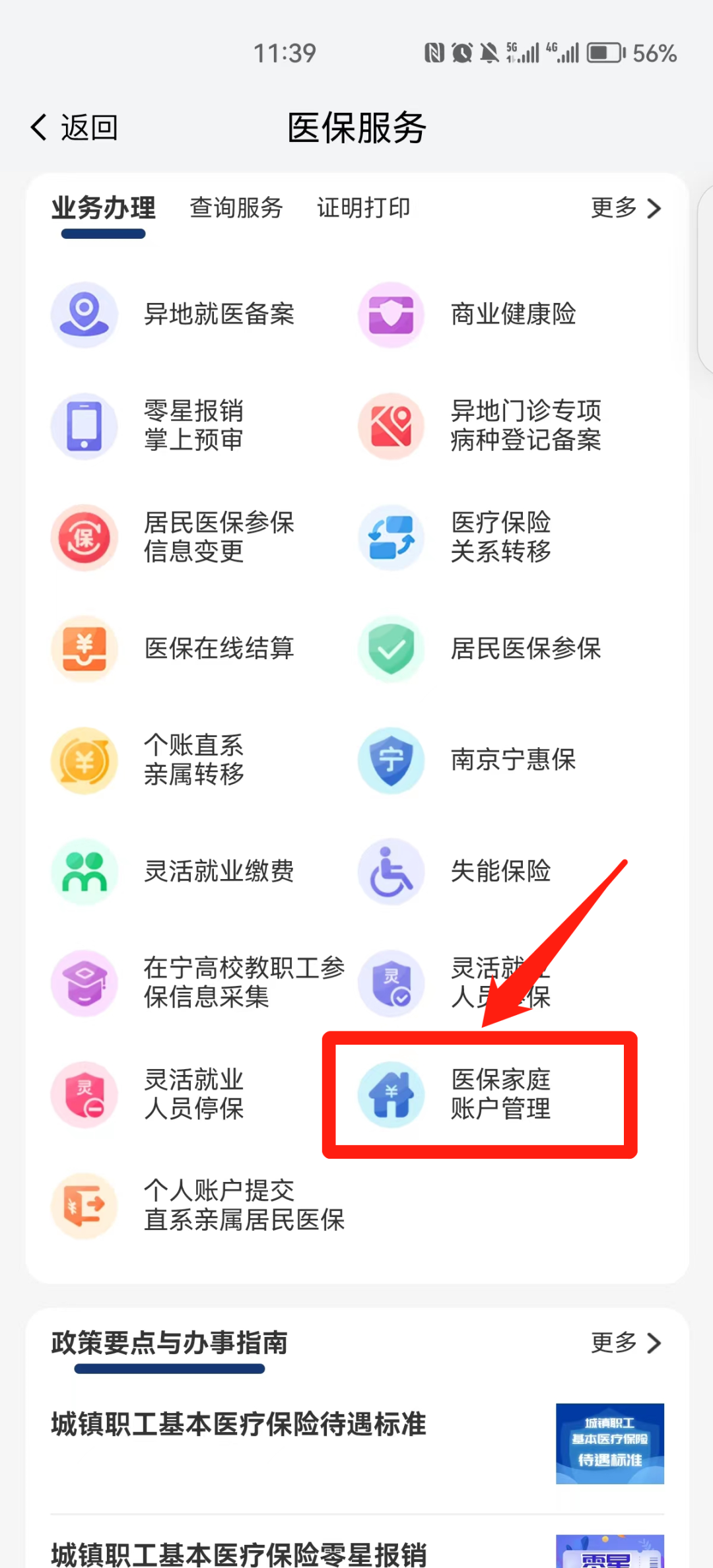Expand 更多 in 政策要点与办事指南 section
Viewport: 713px width, 1568px height.
click(623, 1344)
